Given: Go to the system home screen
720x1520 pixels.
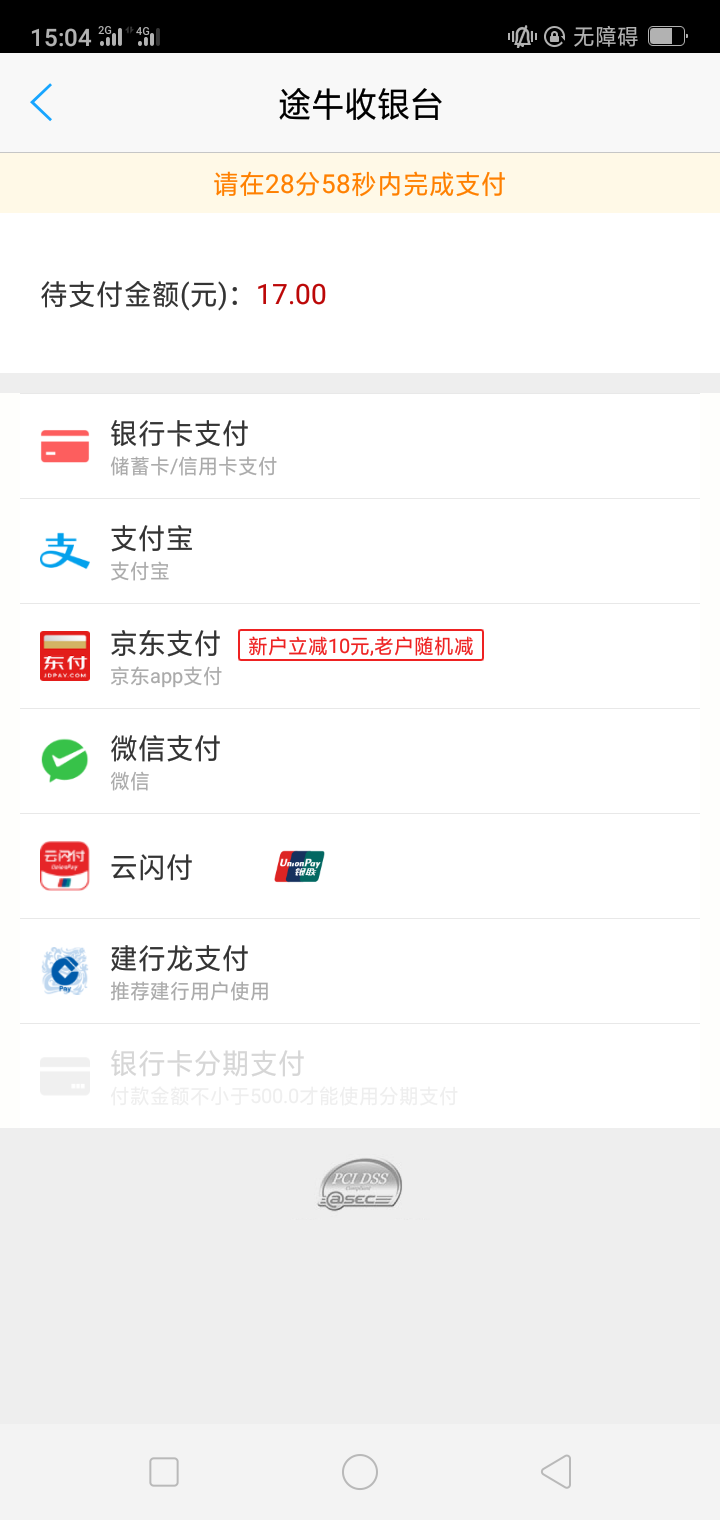Looking at the screenshot, I should [x=360, y=1472].
